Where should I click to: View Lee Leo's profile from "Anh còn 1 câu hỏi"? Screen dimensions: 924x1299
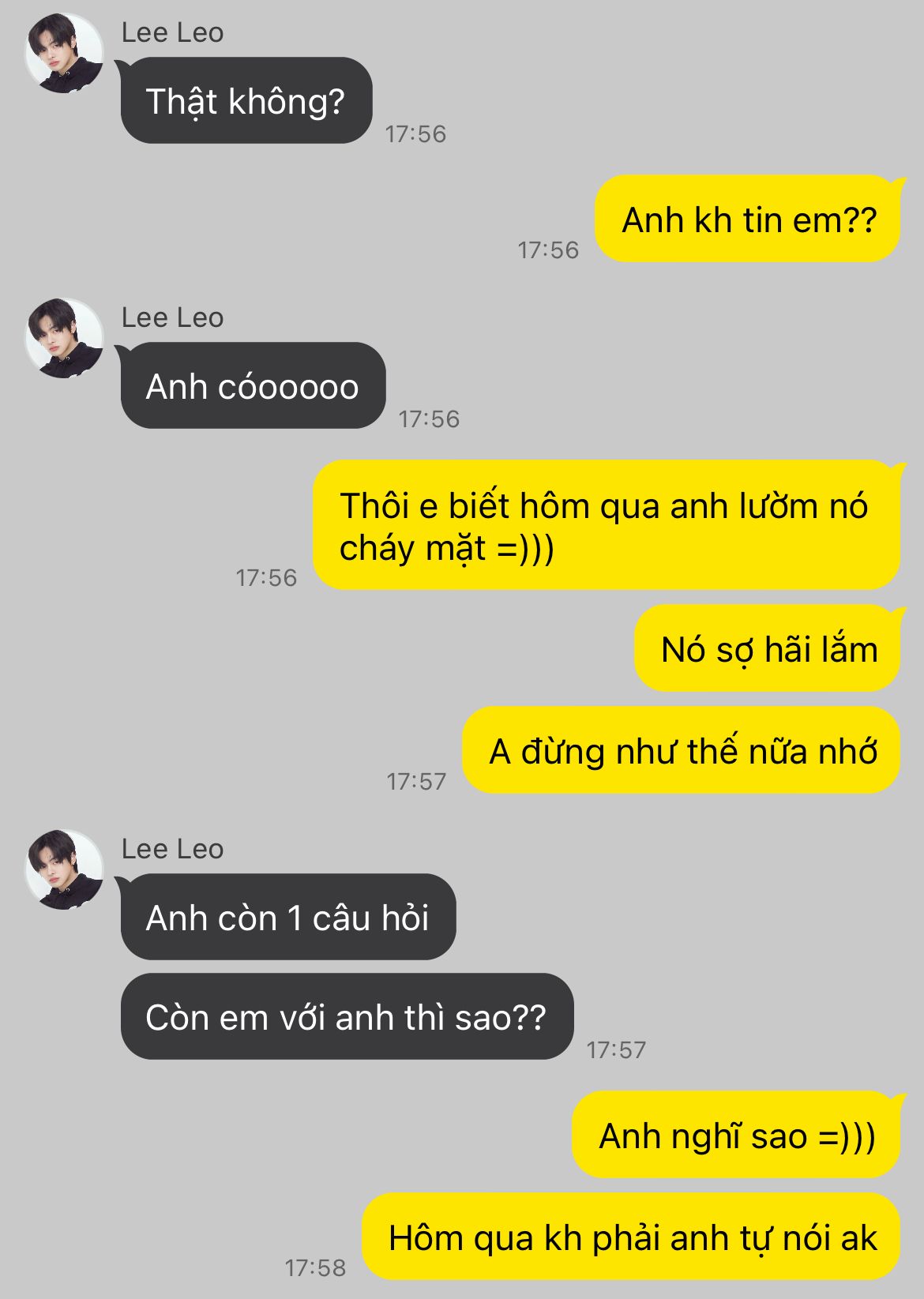tap(64, 869)
